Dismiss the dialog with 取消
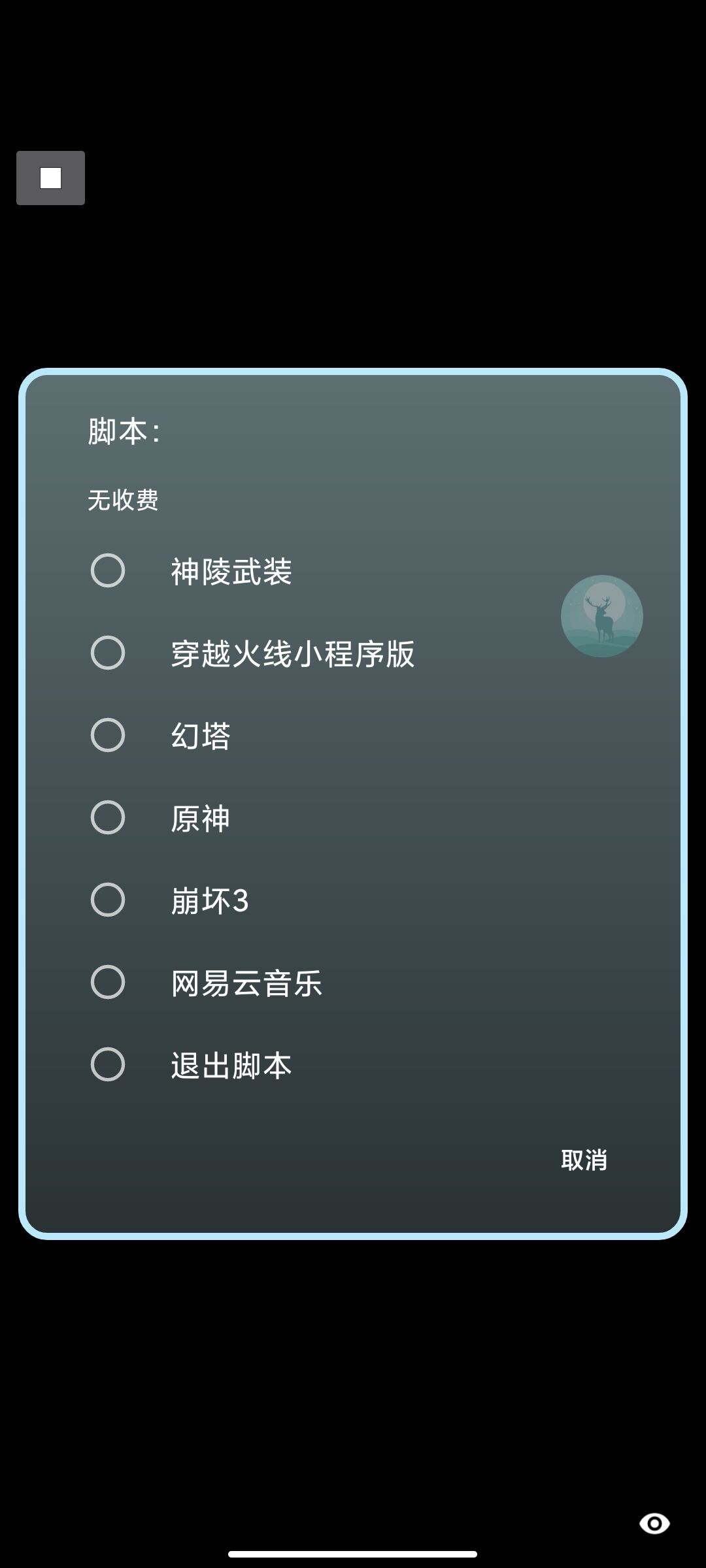 584,1160
